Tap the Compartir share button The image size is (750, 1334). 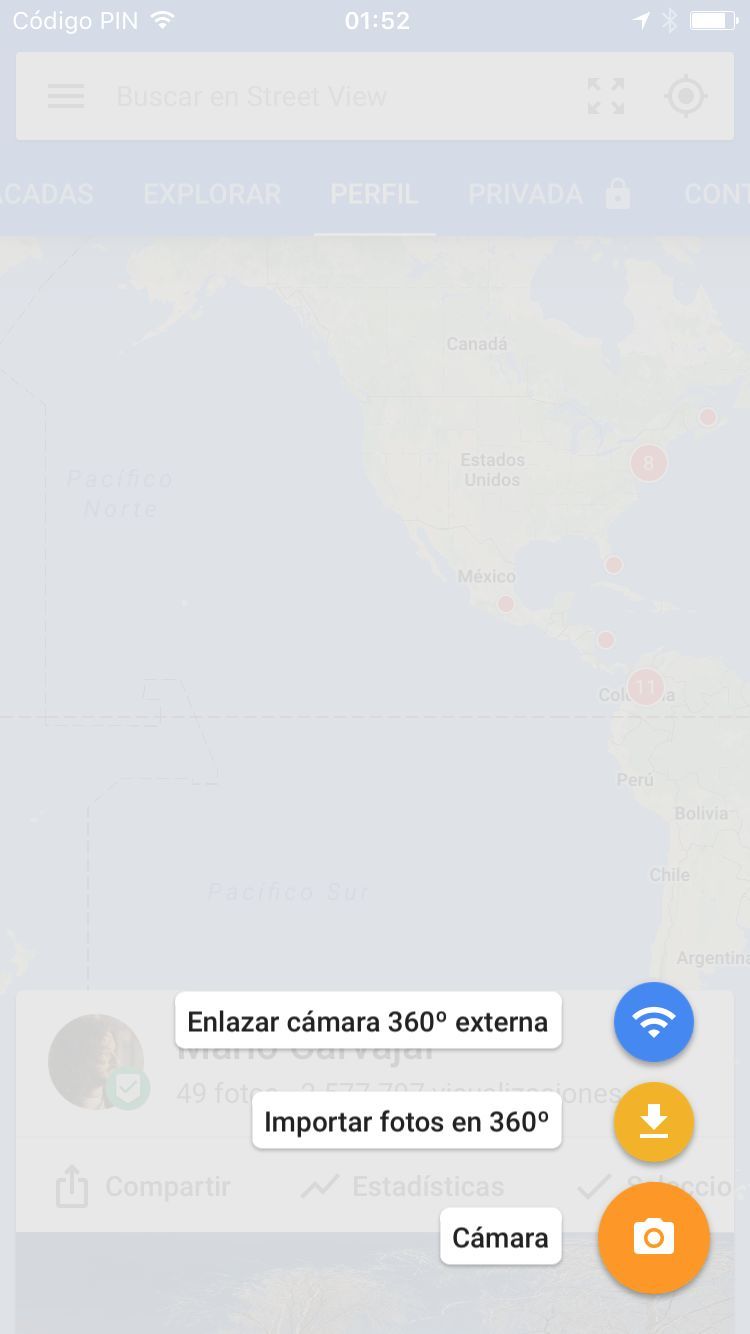143,1187
